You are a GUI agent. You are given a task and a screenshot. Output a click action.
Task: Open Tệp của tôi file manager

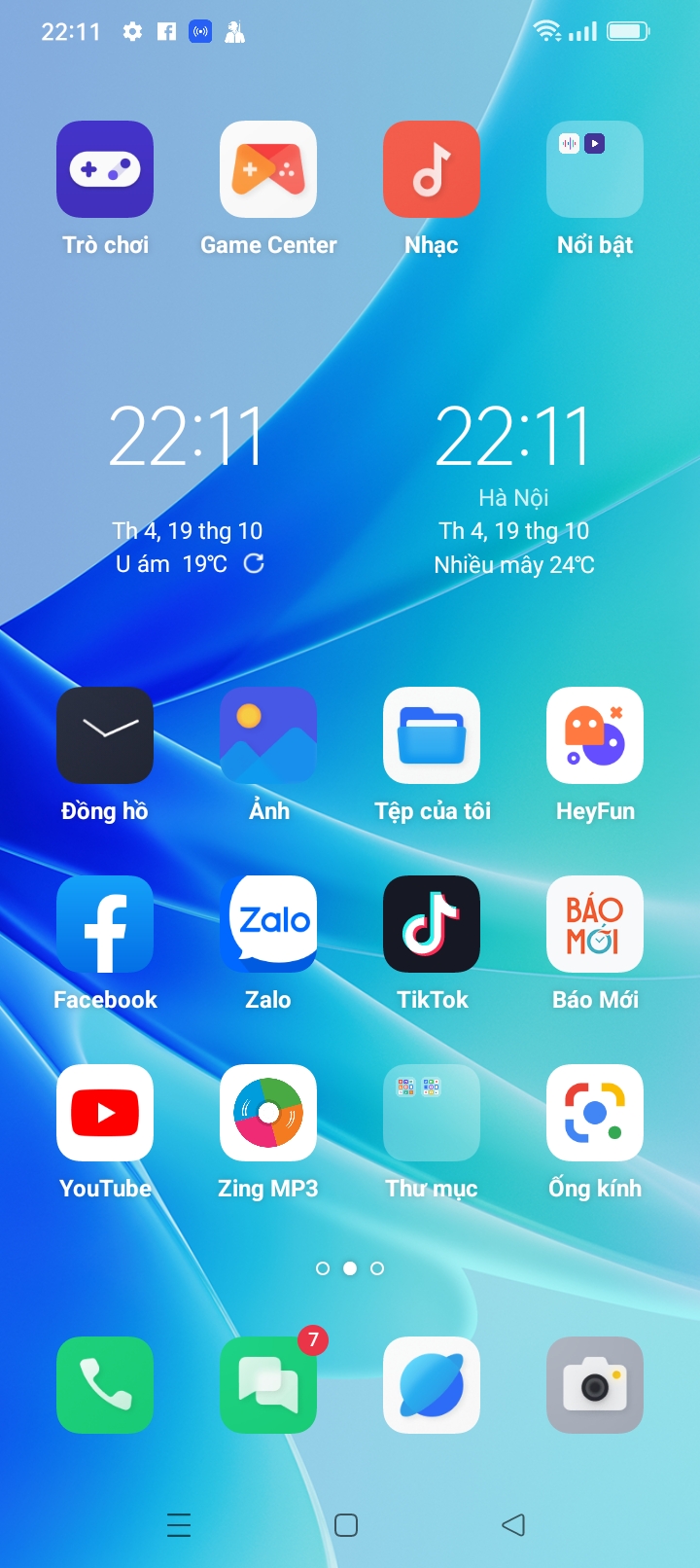coord(432,735)
